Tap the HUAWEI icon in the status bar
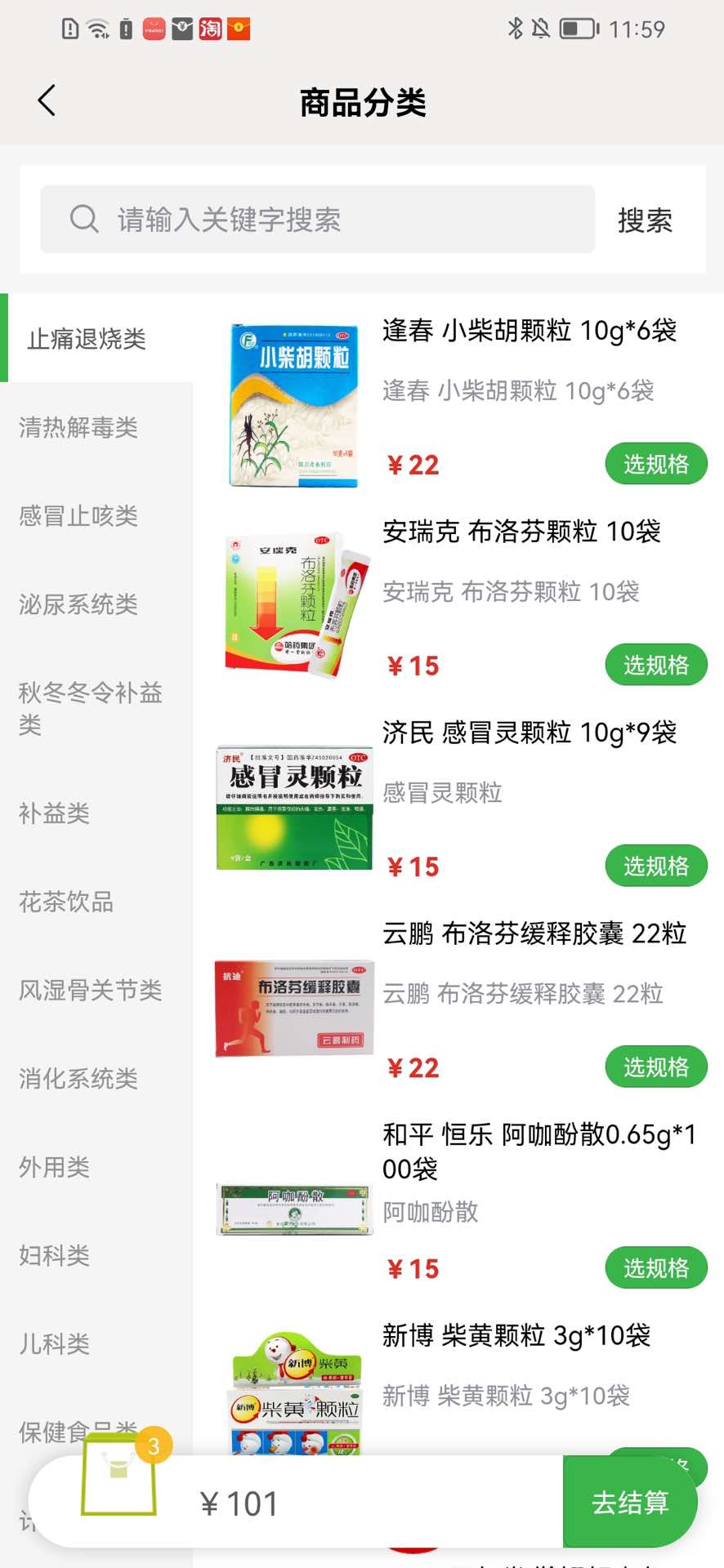 (153, 28)
